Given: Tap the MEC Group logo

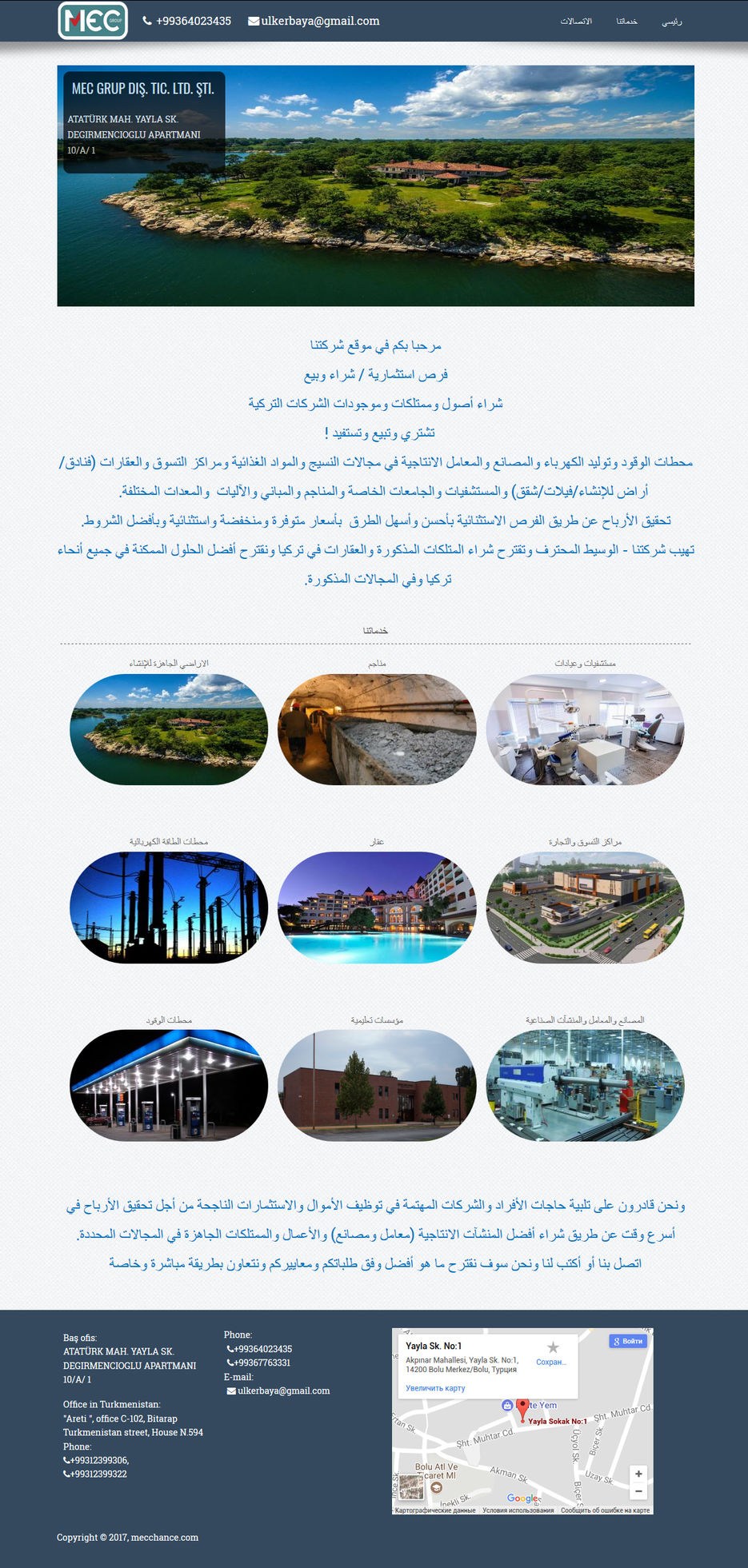Looking at the screenshot, I should click(x=93, y=21).
